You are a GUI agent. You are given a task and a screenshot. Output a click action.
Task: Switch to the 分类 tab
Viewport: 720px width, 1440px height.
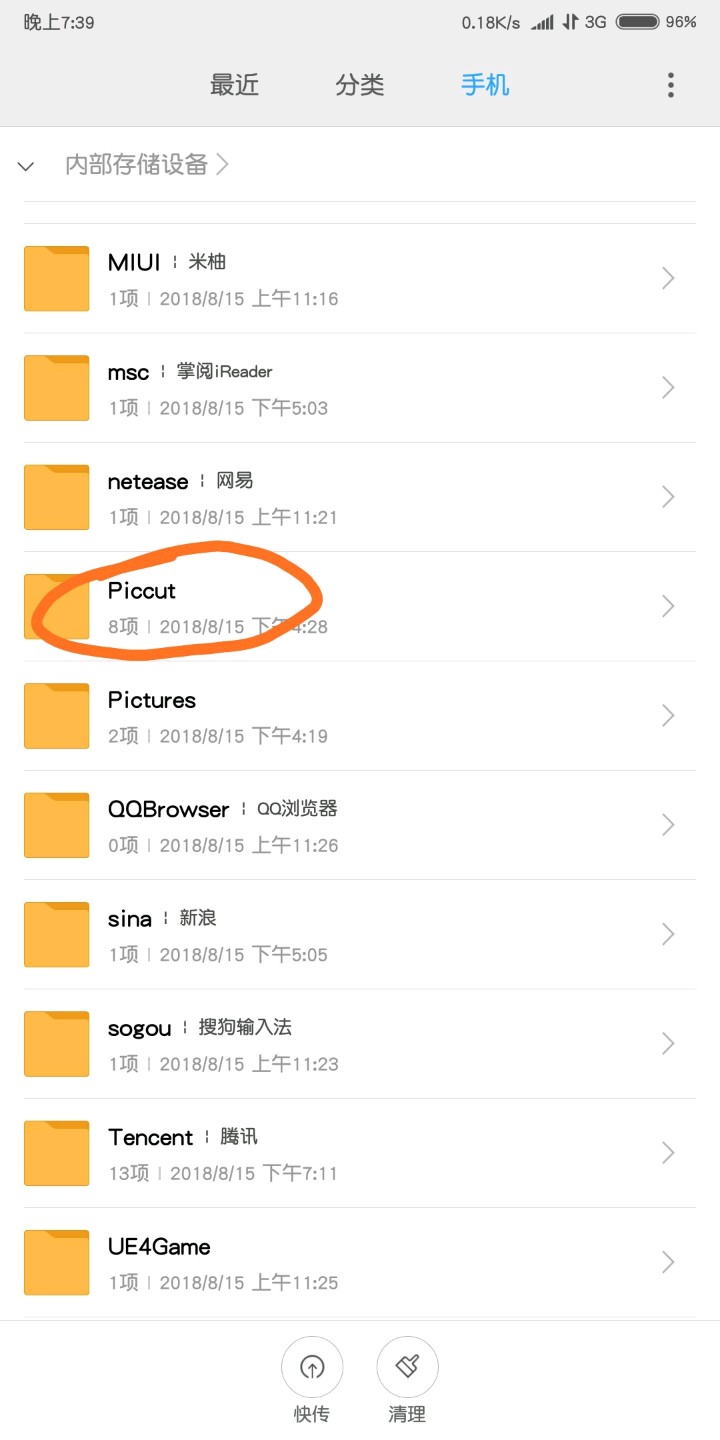pos(360,85)
